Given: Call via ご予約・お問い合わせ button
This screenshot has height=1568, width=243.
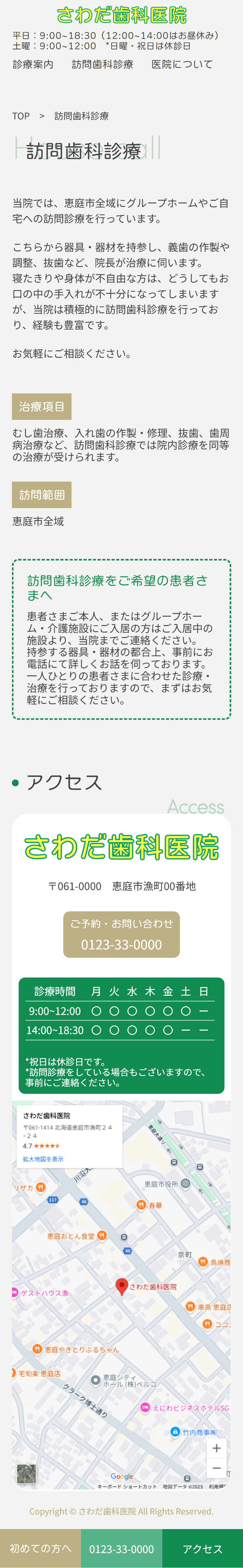Looking at the screenshot, I should pos(121,934).
